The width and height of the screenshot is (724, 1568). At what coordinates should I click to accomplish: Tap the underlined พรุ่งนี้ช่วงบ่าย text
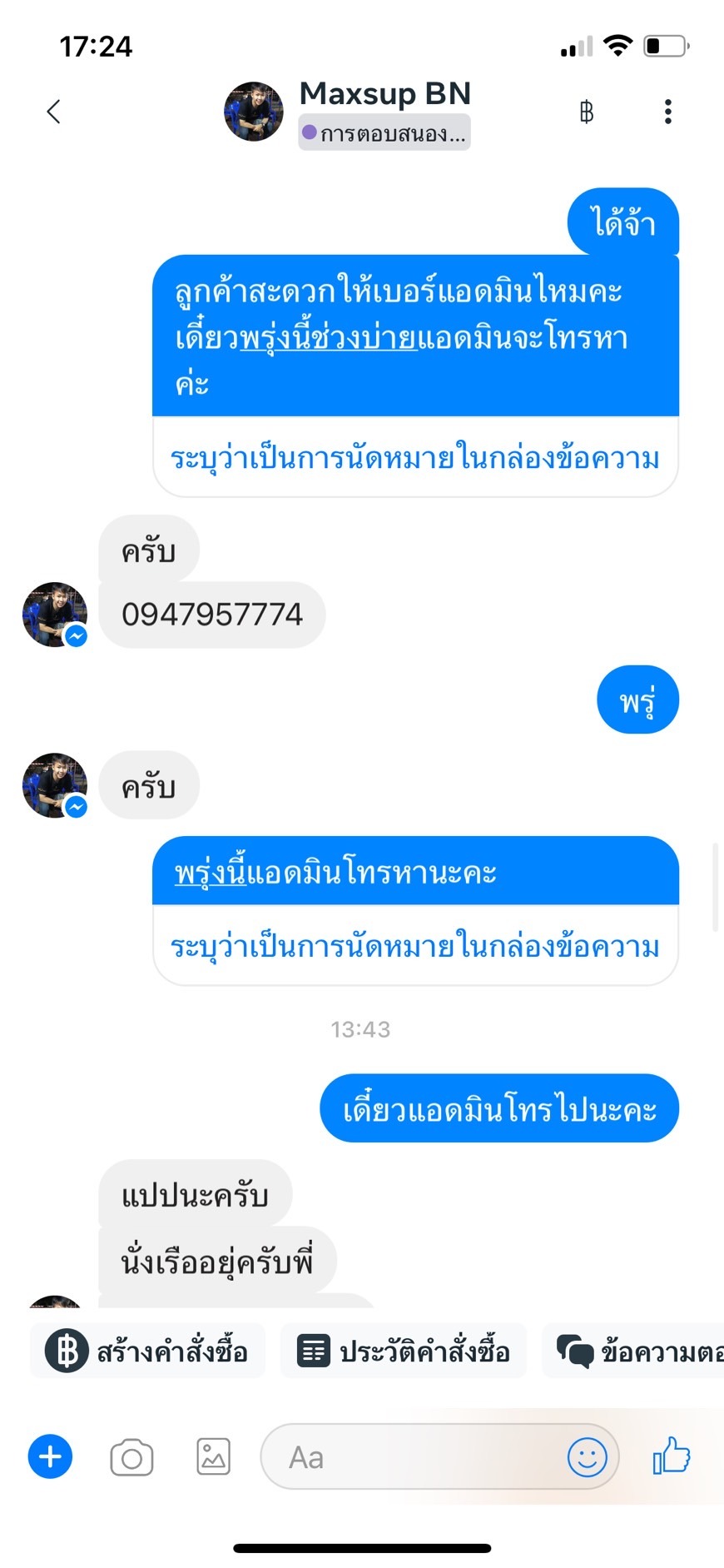(329, 338)
